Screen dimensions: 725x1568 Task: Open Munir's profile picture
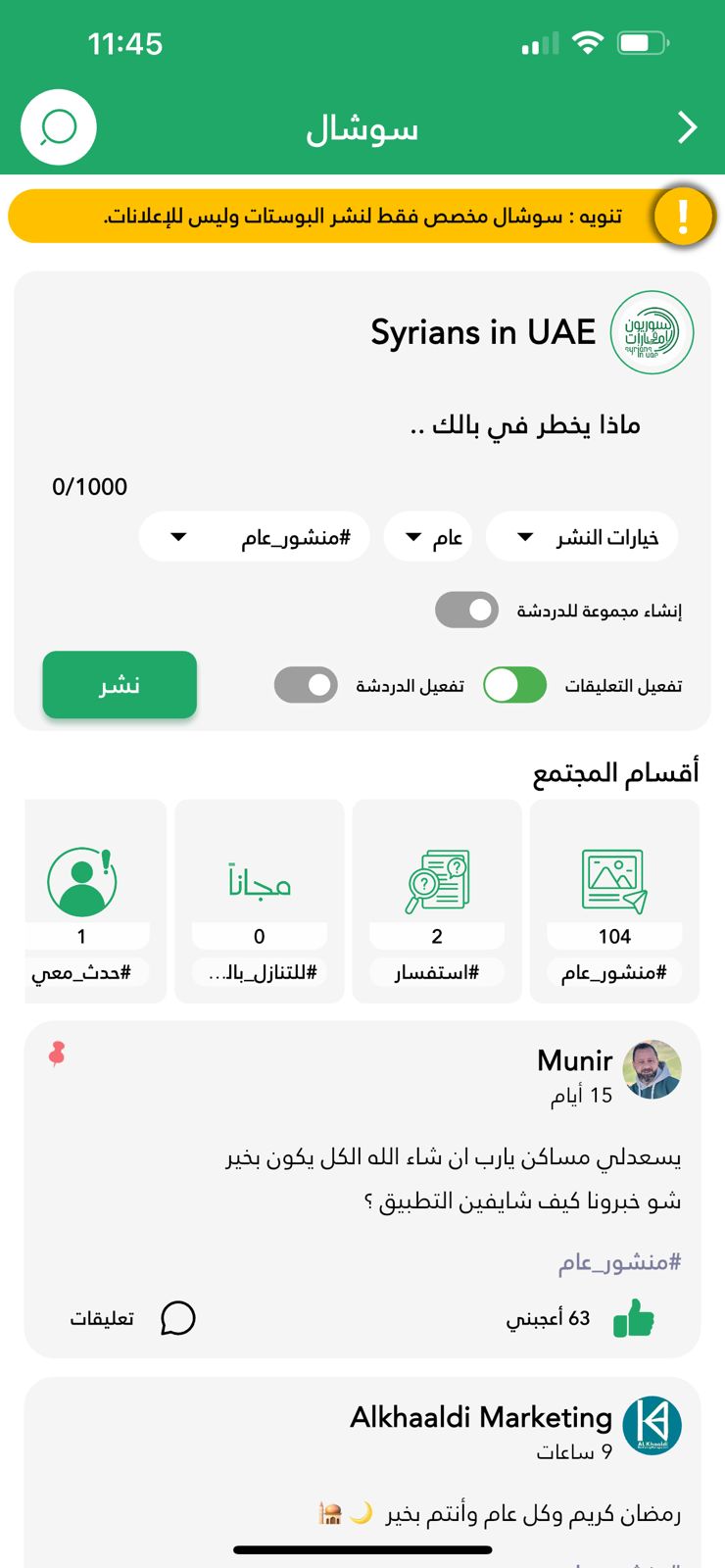coord(652,1069)
